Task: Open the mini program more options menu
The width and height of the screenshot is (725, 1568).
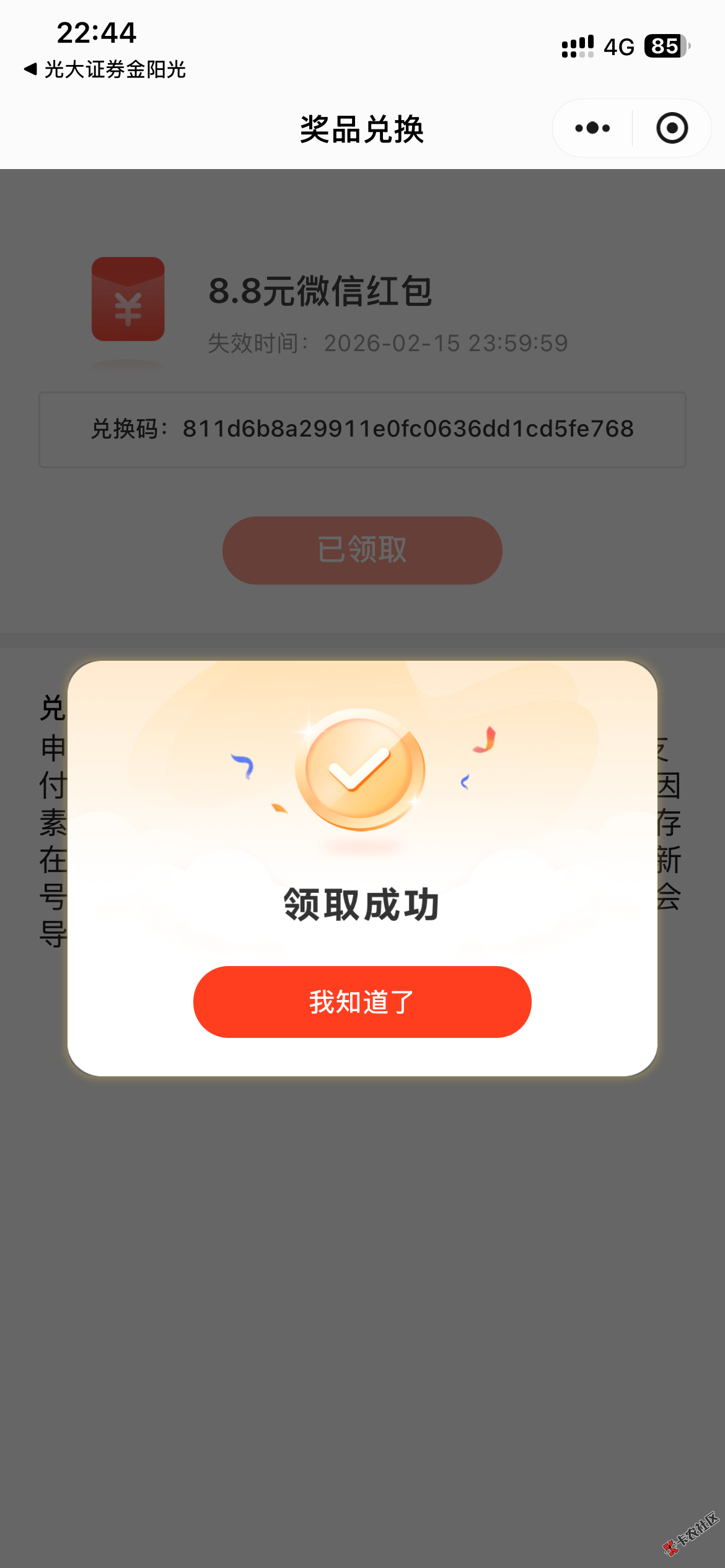Action: [592, 128]
